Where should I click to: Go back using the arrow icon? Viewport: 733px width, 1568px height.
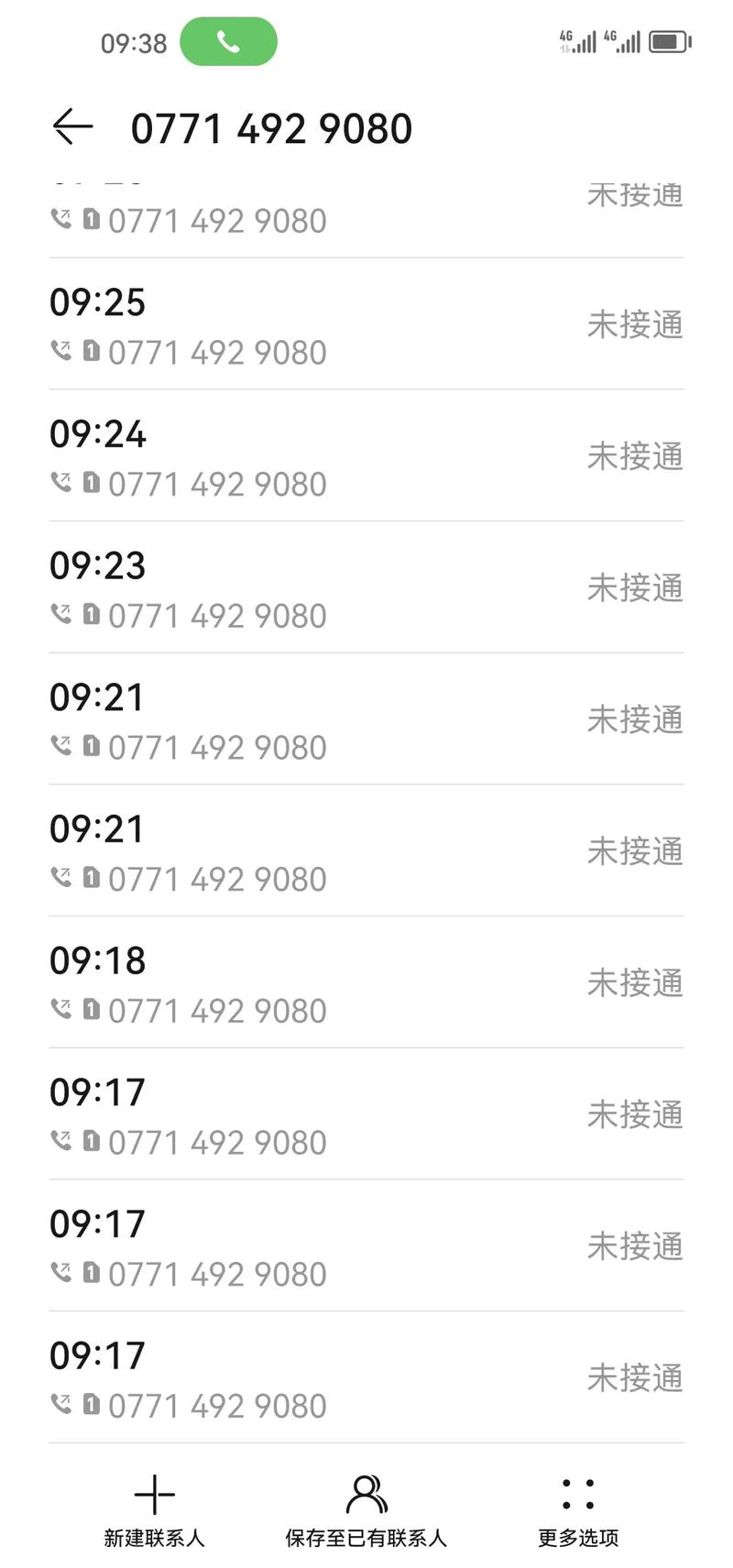72,127
